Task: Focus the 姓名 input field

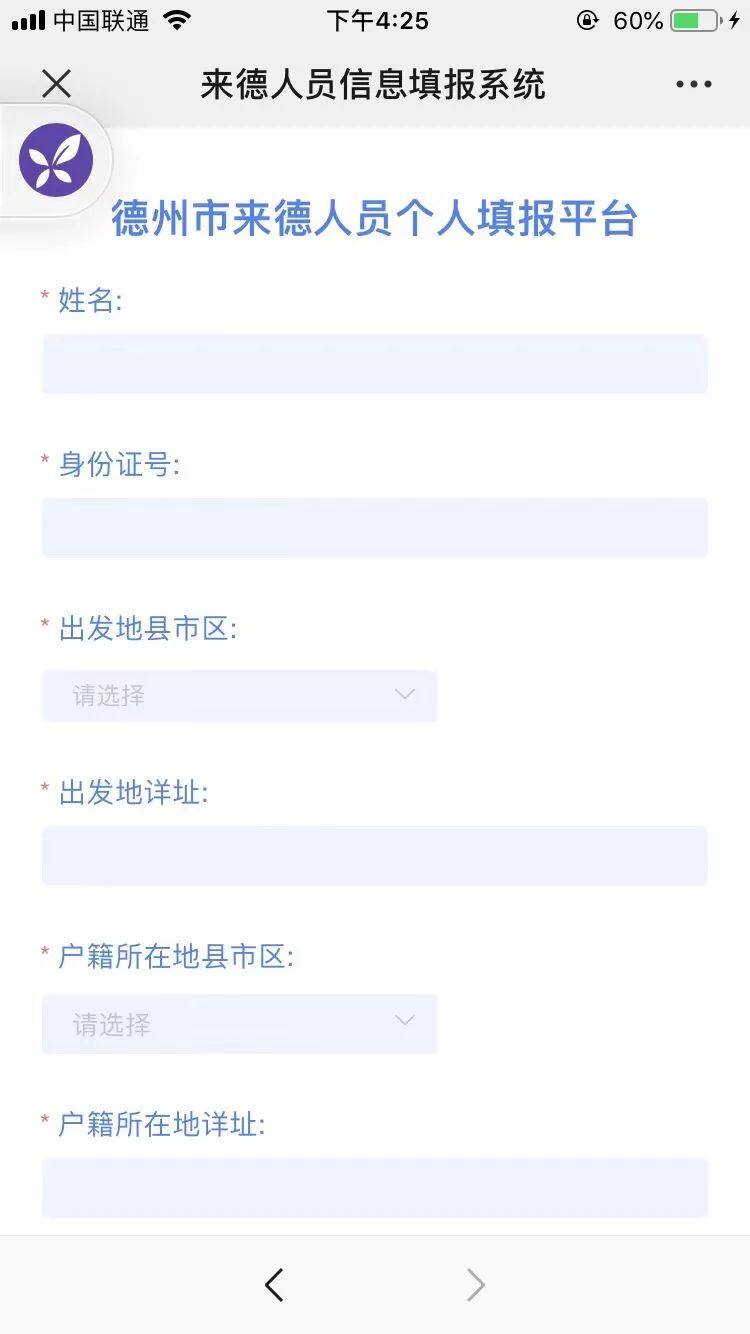Action: [374, 364]
